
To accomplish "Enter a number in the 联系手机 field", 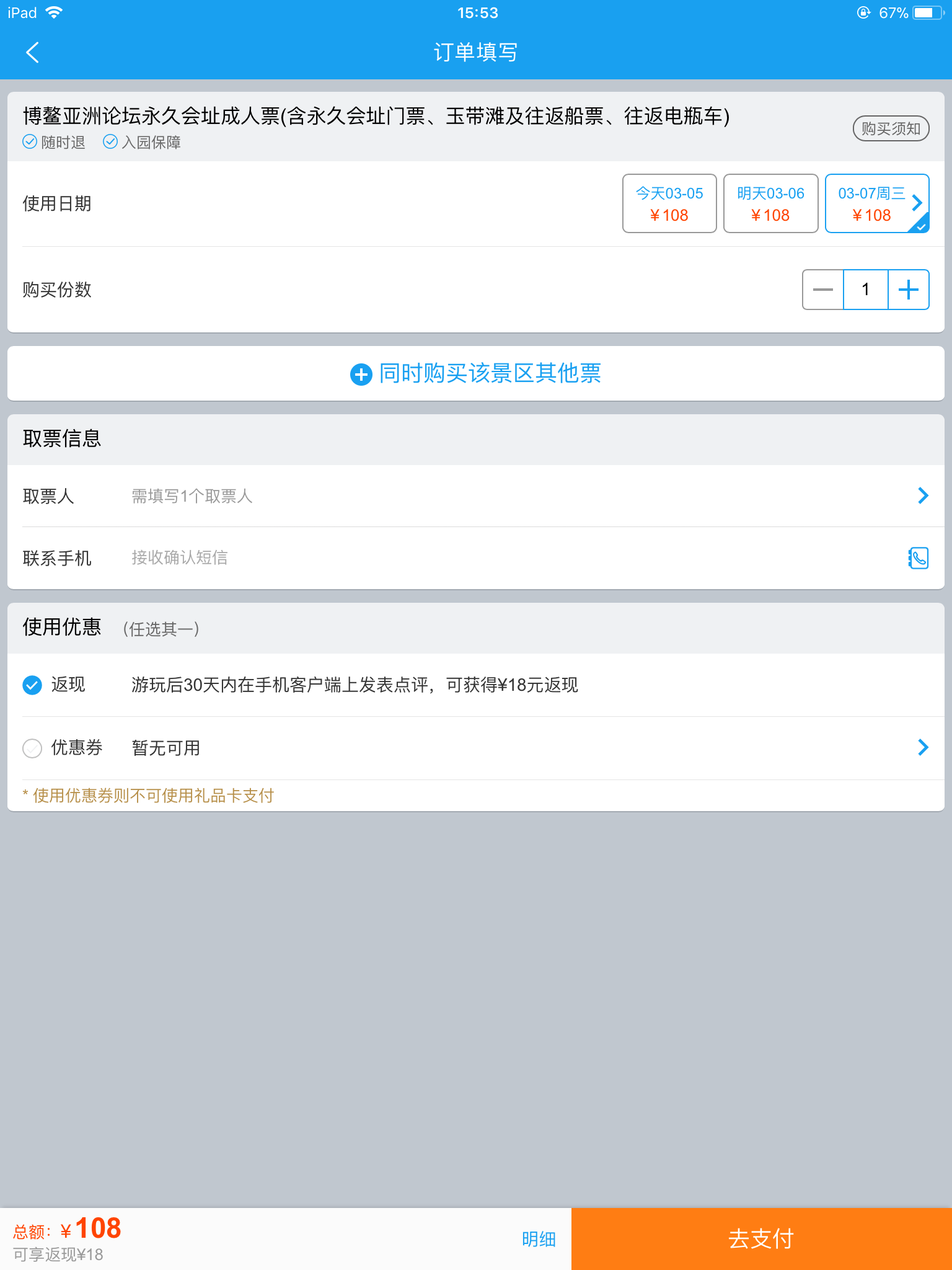I will coord(434,558).
